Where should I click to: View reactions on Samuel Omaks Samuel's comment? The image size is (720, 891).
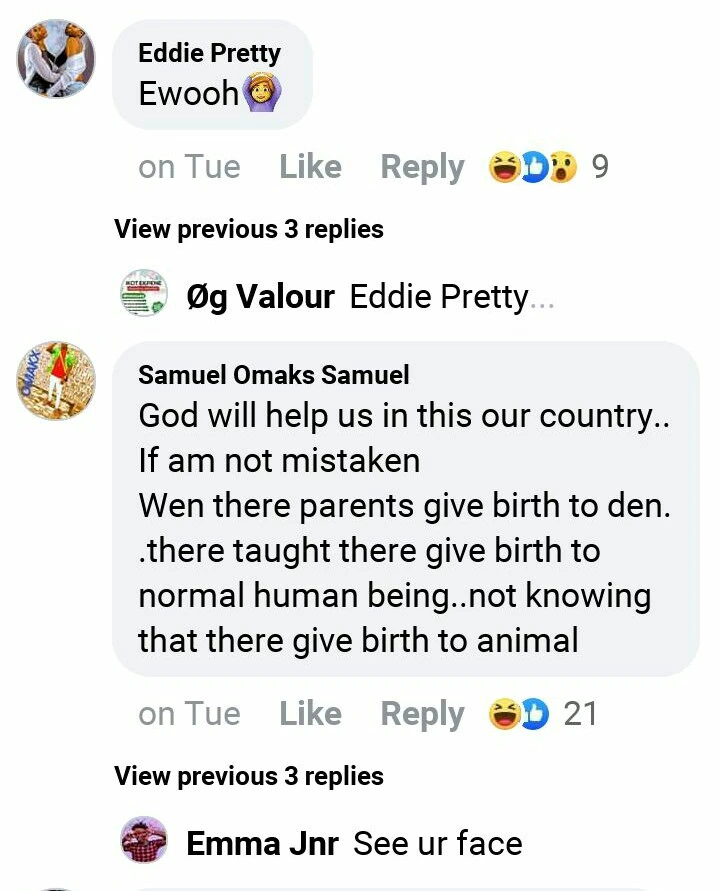pyautogui.click(x=540, y=714)
